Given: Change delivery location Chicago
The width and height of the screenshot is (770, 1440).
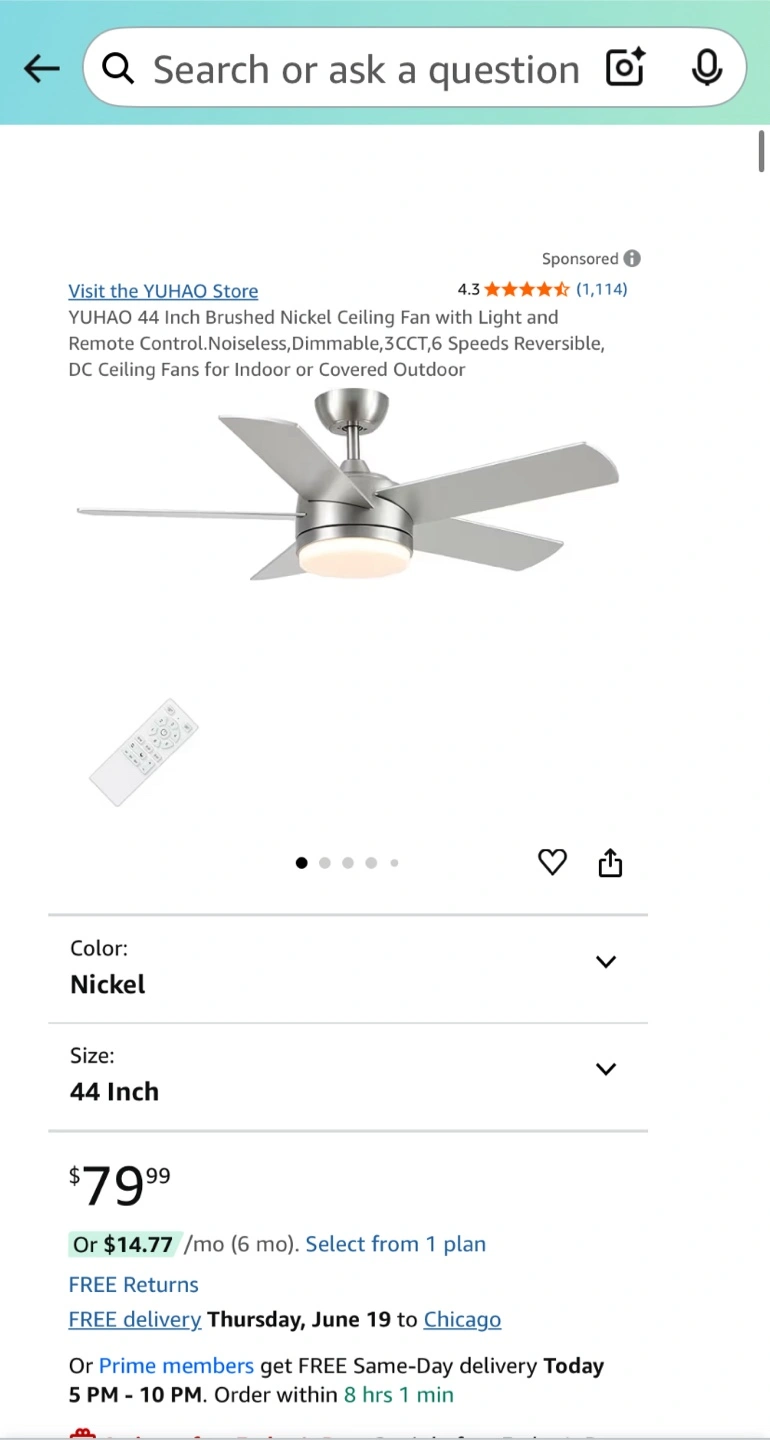Looking at the screenshot, I should 462,1319.
